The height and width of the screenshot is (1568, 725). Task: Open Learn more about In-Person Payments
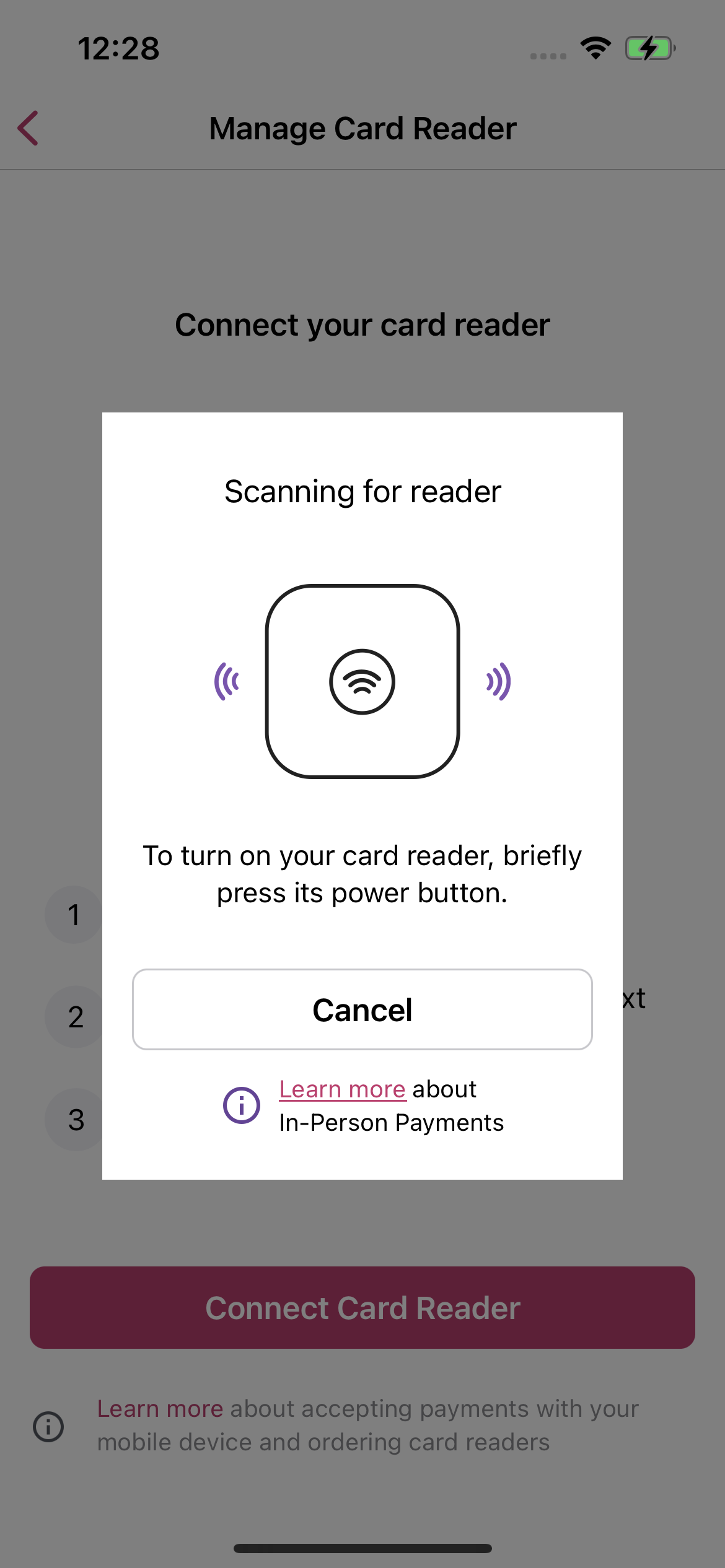click(x=342, y=1089)
